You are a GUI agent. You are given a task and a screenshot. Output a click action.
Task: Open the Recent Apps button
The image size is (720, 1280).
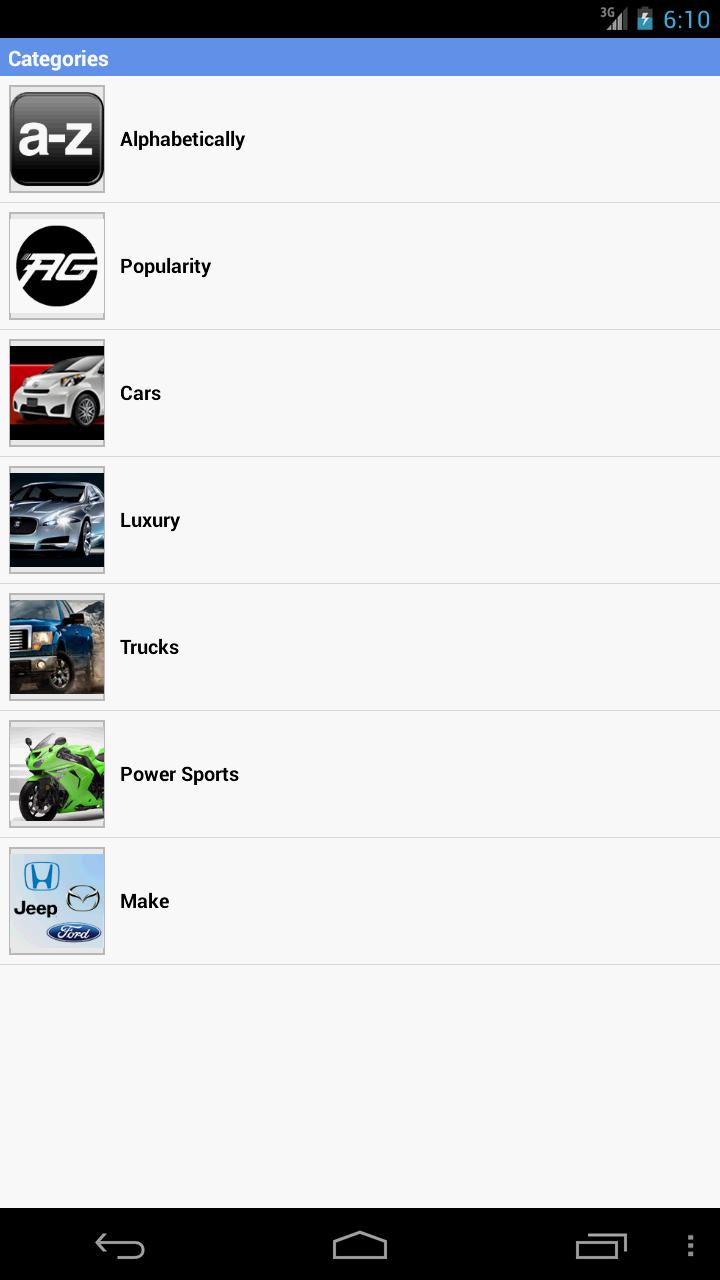pyautogui.click(x=600, y=1245)
